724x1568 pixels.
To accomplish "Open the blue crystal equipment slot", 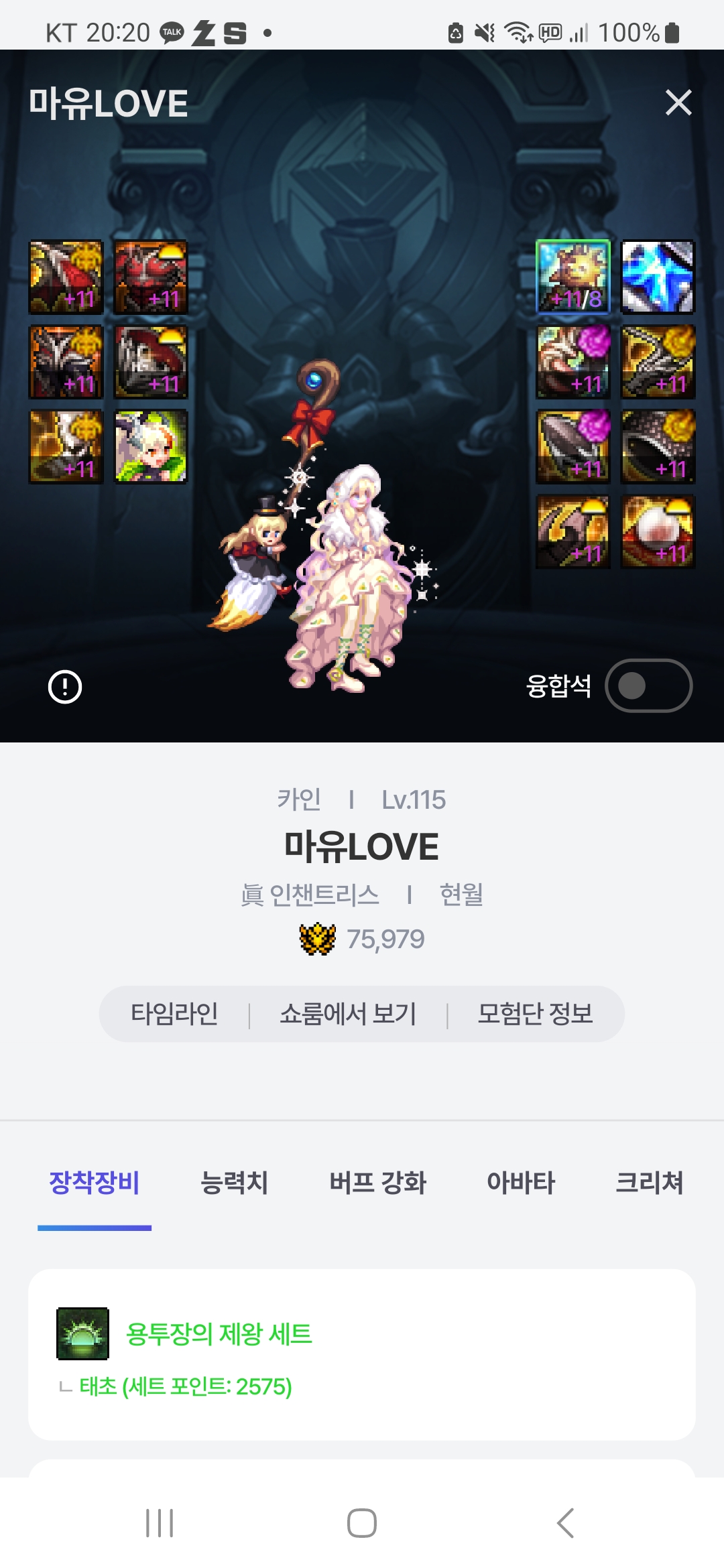I will [658, 277].
